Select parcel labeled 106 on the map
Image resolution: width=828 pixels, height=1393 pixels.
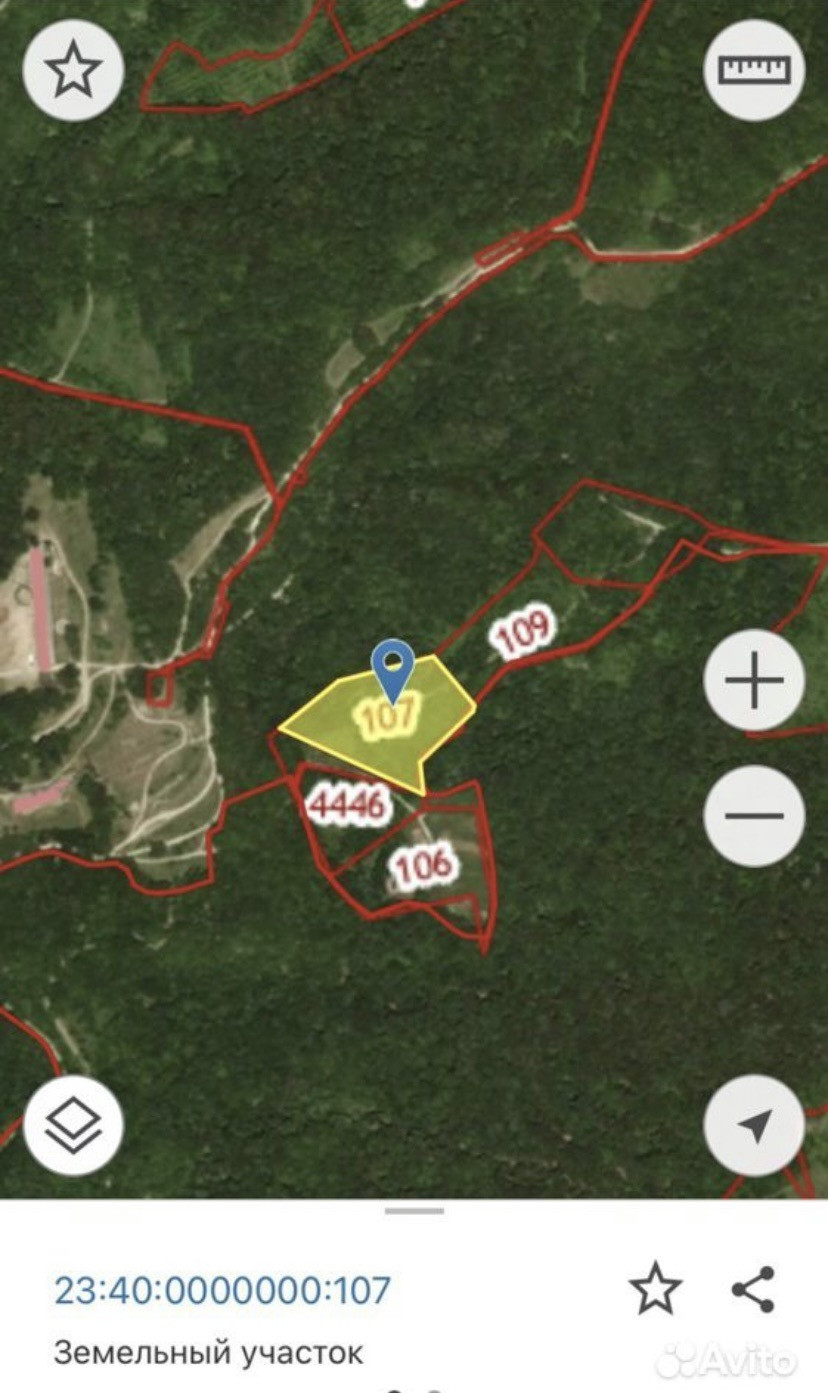424,864
